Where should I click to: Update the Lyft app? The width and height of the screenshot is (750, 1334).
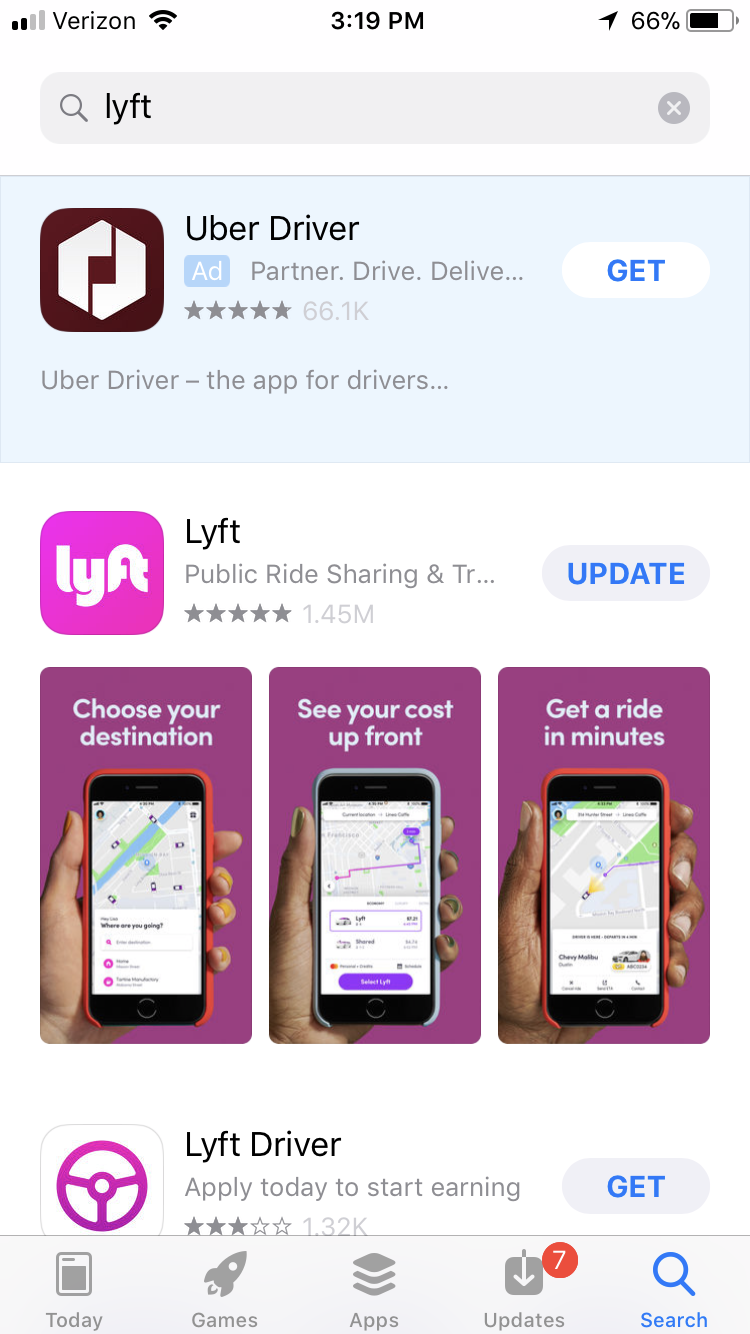[x=625, y=574]
